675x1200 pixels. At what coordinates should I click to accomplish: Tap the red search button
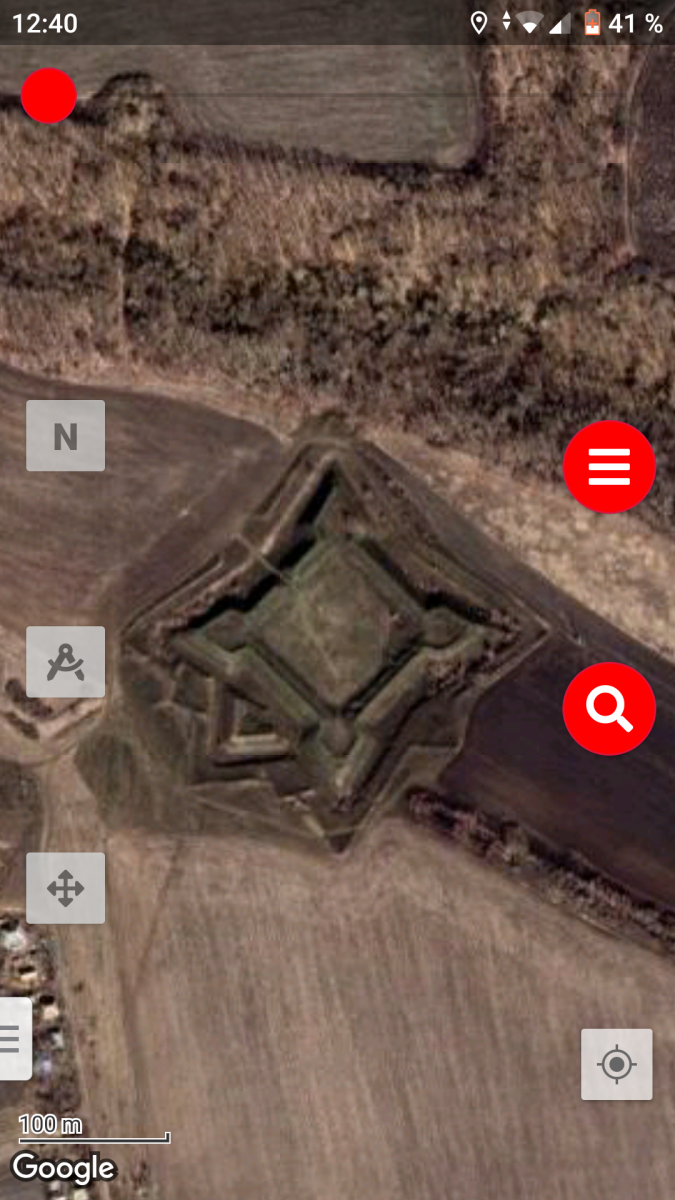[609, 708]
